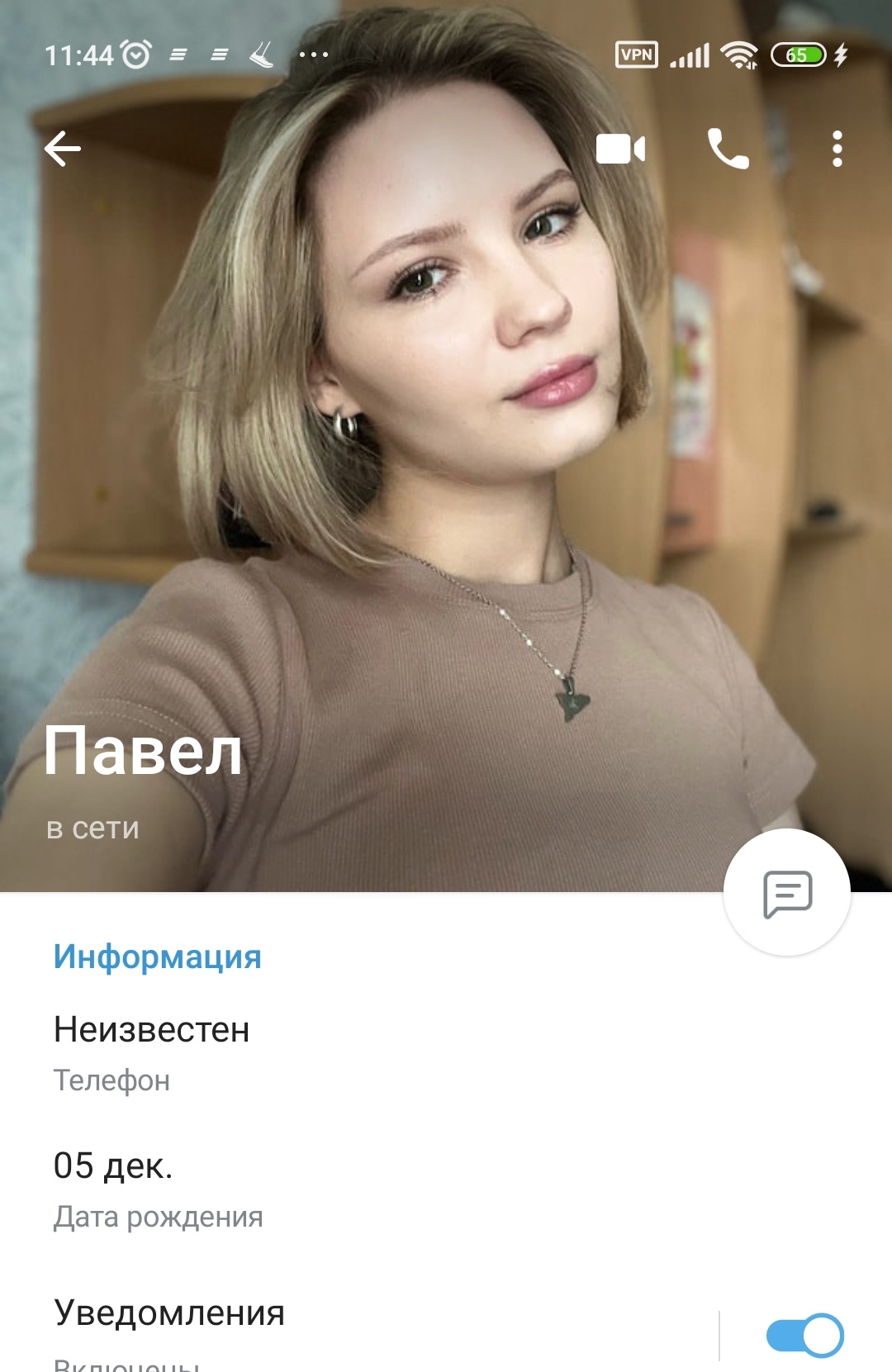892x1372 pixels.
Task: Start a voice call with Павел
Action: click(728, 150)
